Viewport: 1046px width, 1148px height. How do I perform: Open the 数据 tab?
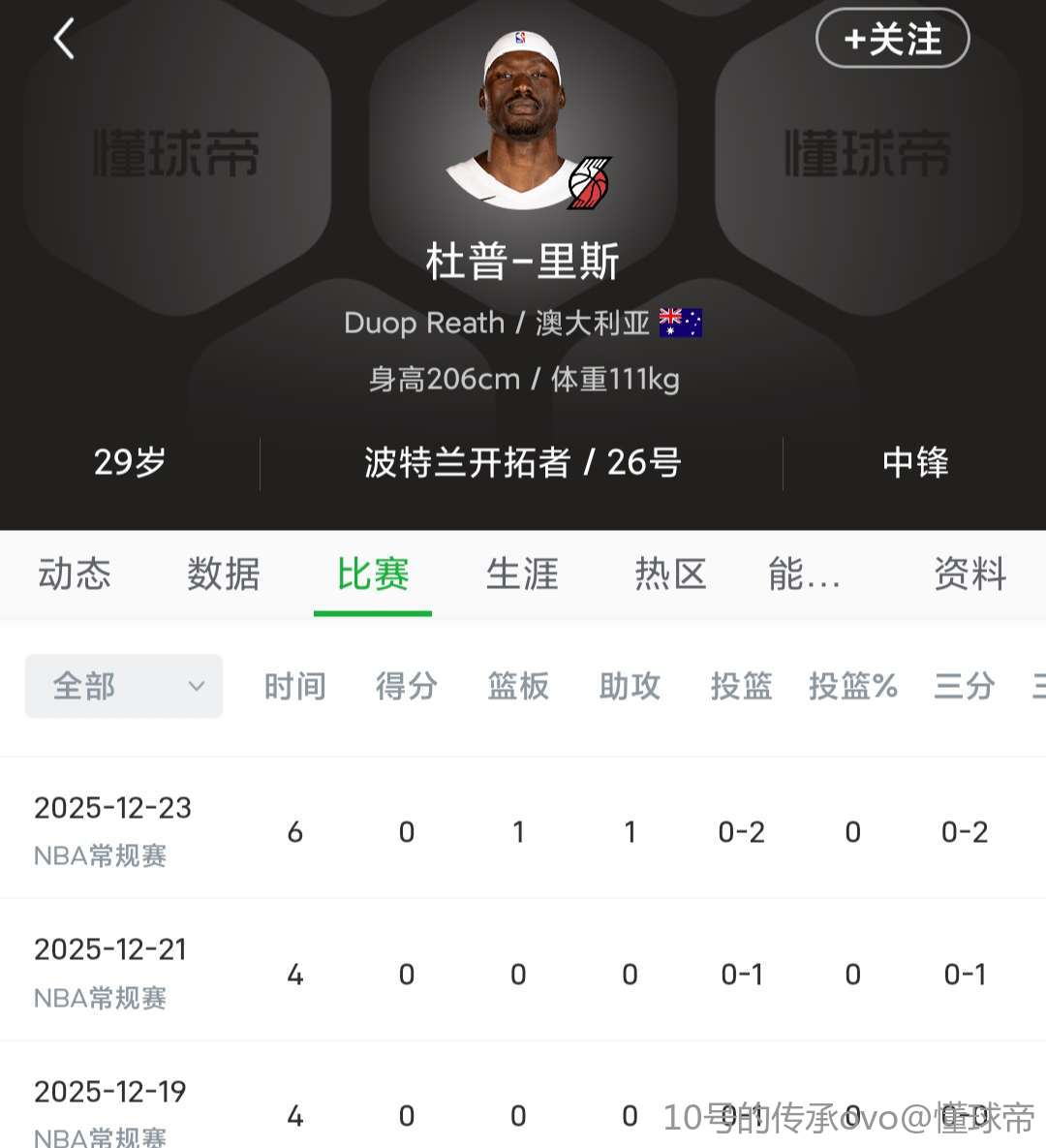pyautogui.click(x=224, y=574)
